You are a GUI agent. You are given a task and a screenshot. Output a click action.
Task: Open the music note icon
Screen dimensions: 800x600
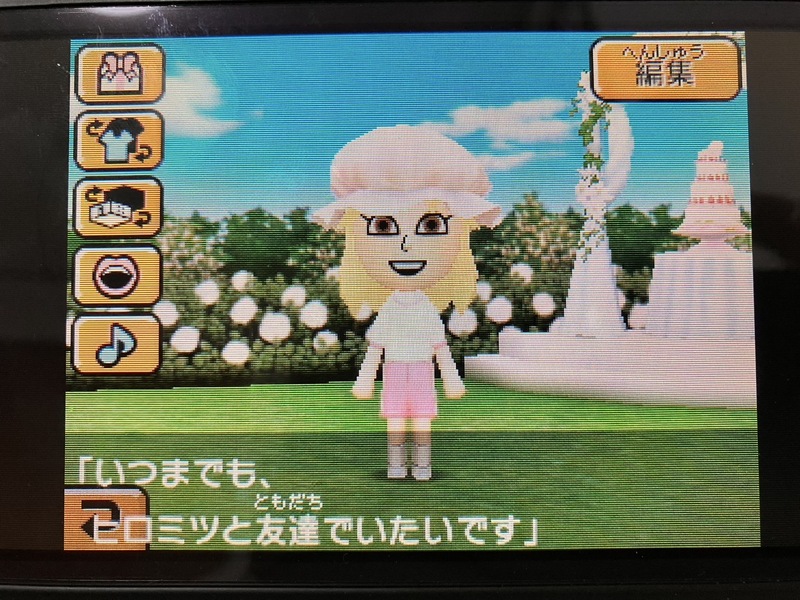[x=118, y=342]
